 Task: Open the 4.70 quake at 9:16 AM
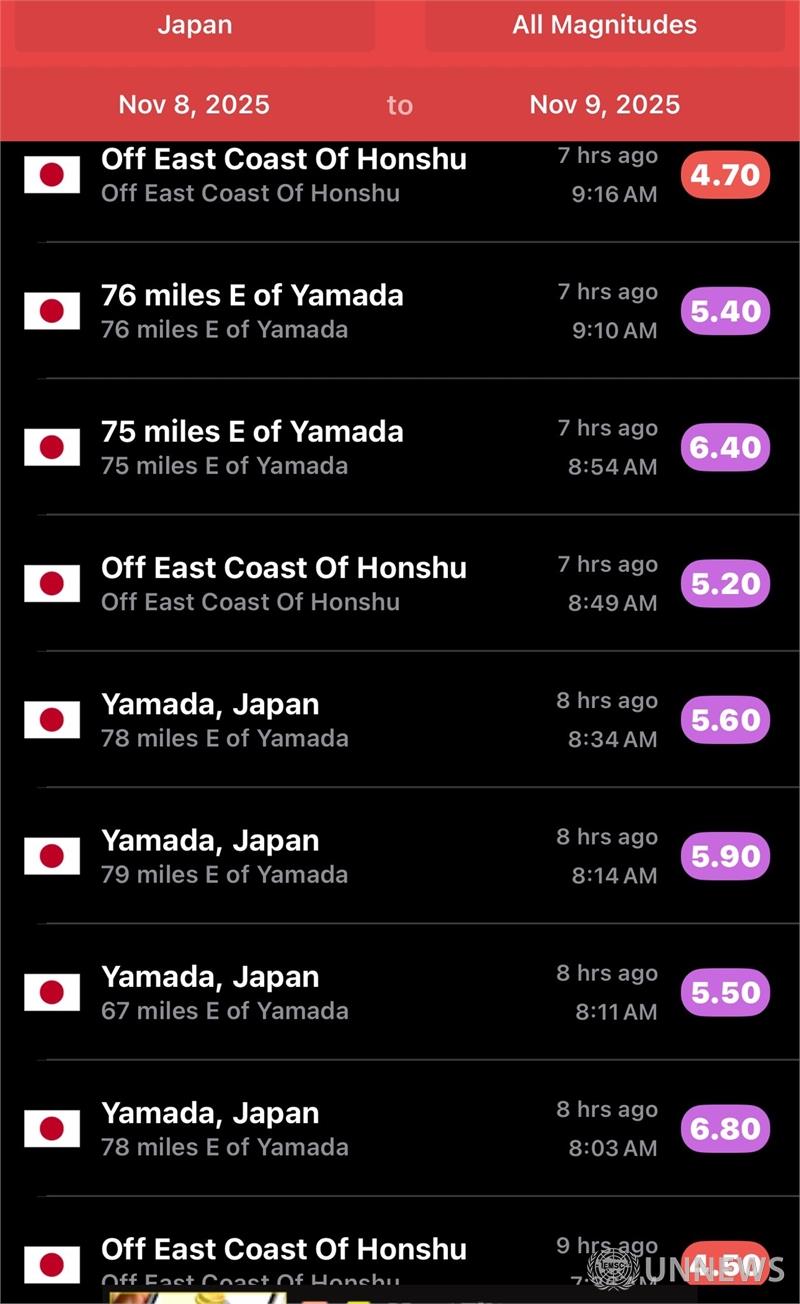pyautogui.click(x=400, y=176)
